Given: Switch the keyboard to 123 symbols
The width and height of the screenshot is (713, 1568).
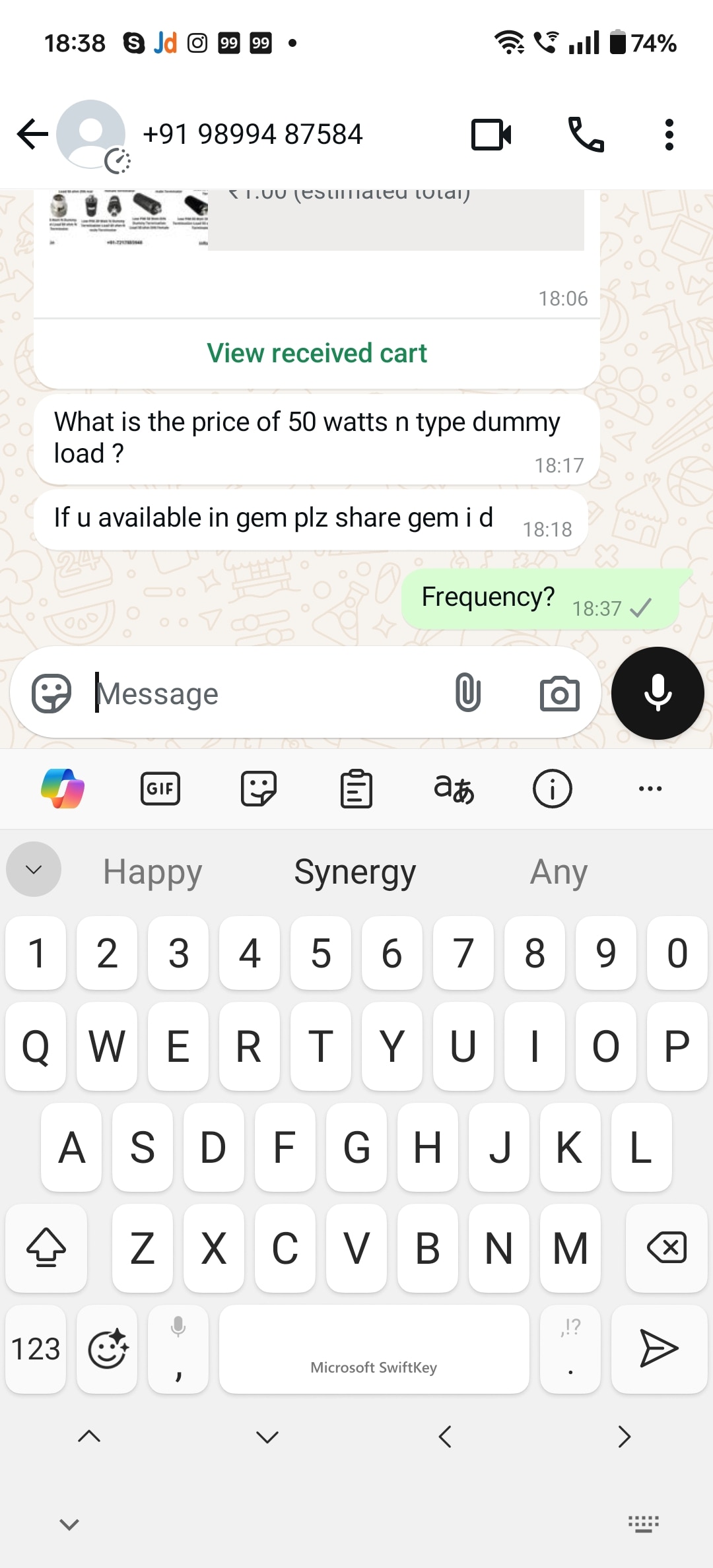Looking at the screenshot, I should [x=36, y=1349].
